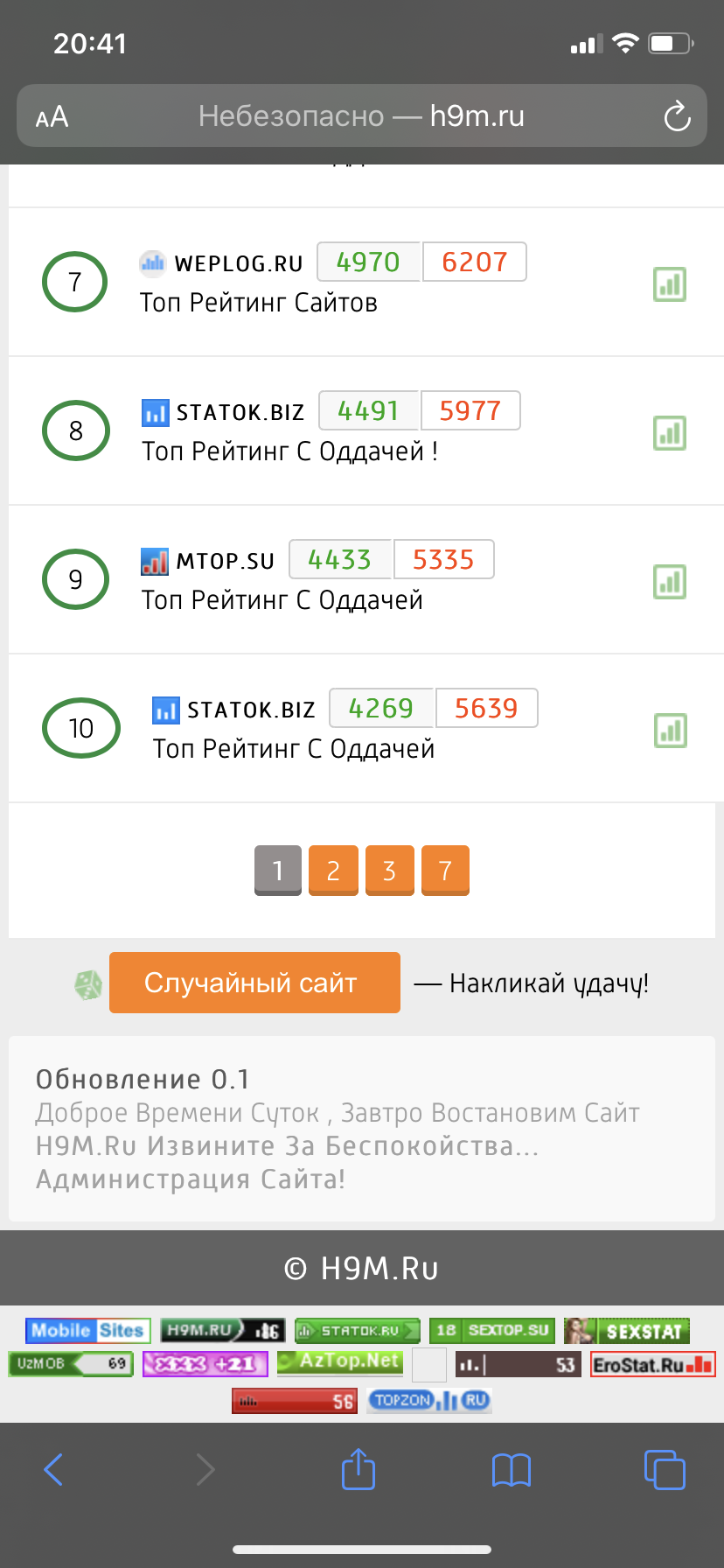Reload the page in Safari
Viewport: 724px width, 1568px height.
point(677,116)
